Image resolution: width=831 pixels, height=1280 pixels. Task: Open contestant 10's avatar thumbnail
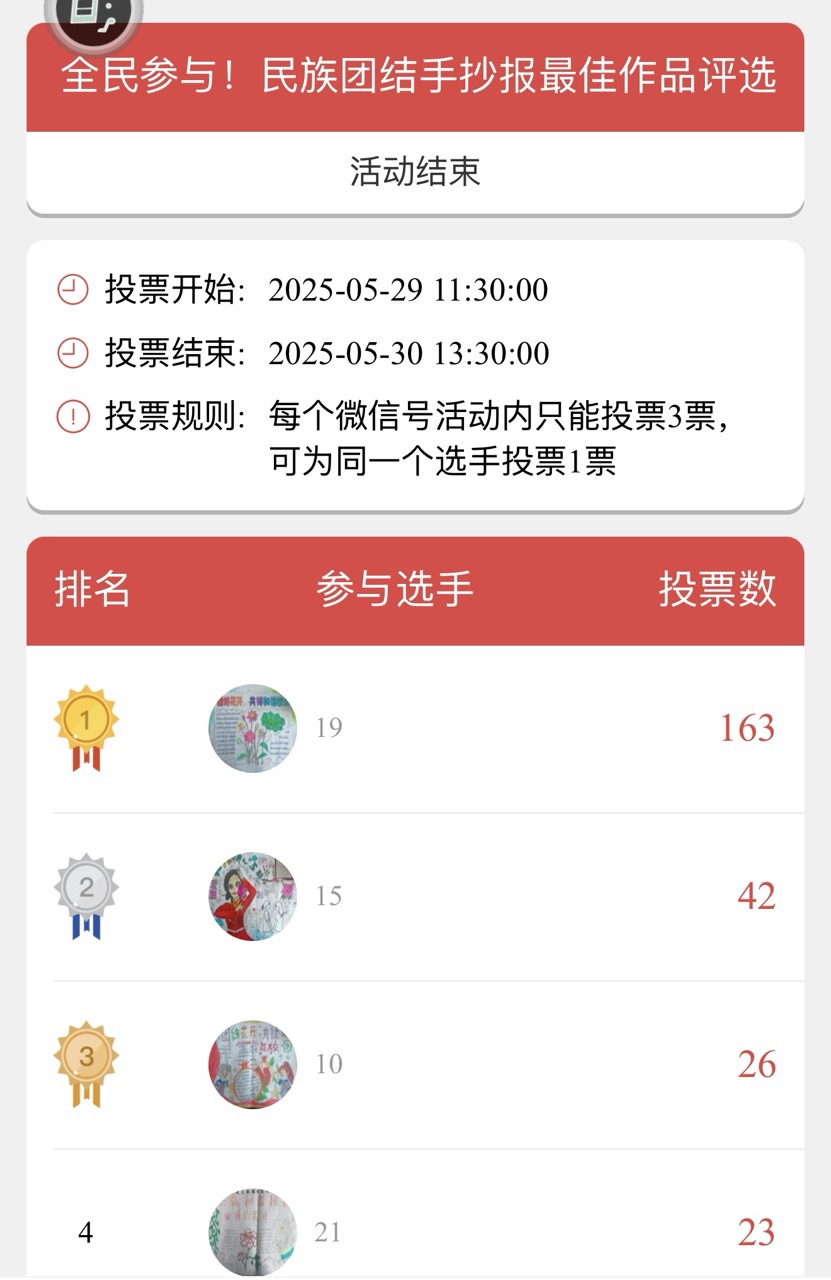(x=252, y=1064)
